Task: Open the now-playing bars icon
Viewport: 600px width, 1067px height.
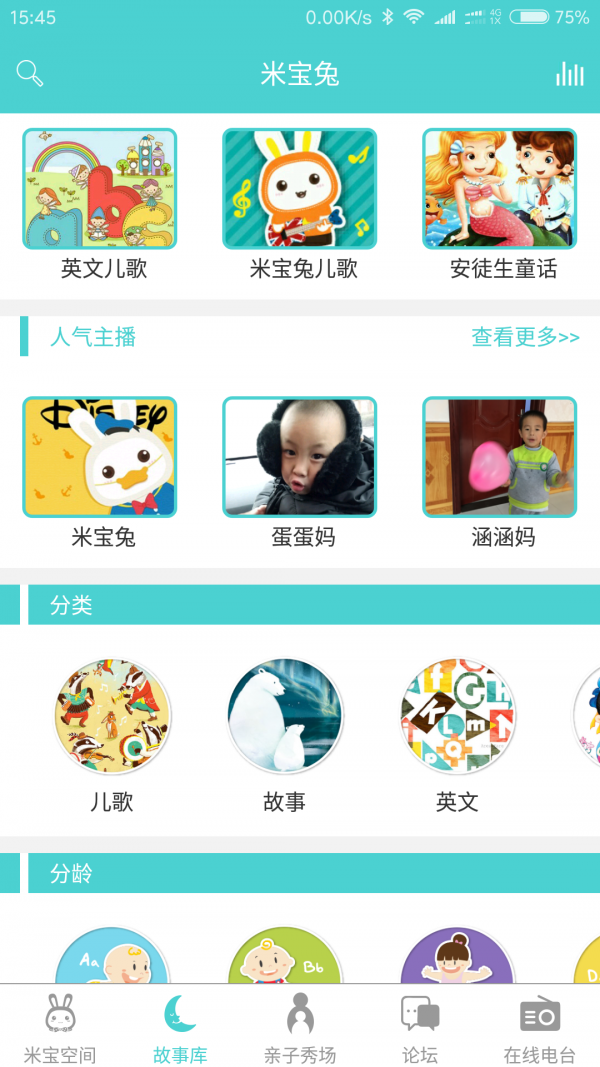Action: (x=569, y=74)
